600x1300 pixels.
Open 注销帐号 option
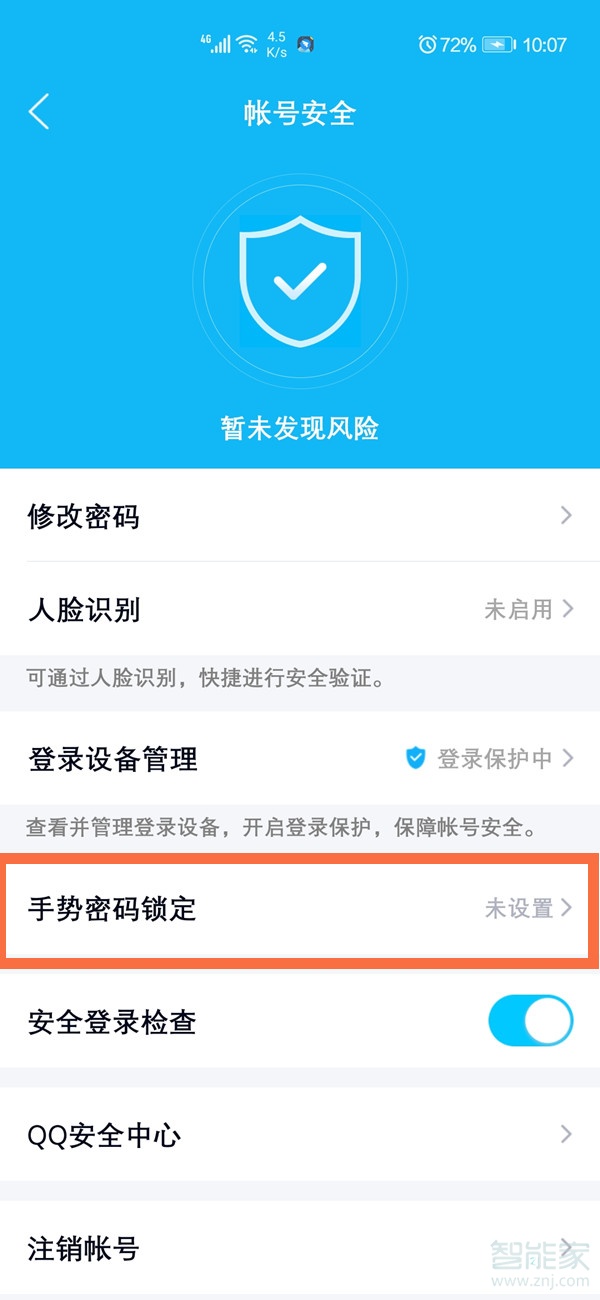[300, 1248]
